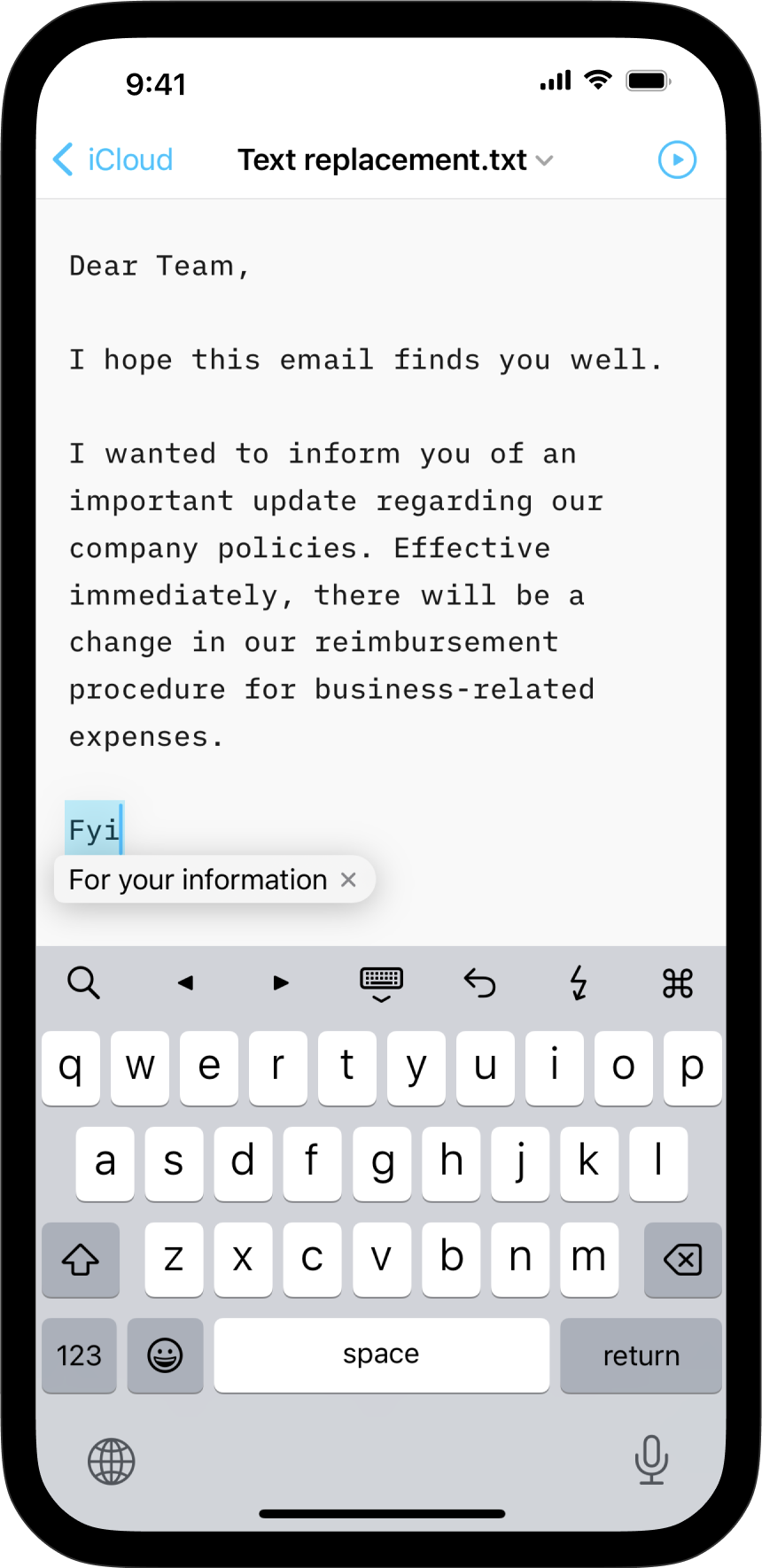Switch to the 123 numeric keyboard
Viewport: 762px width, 1568px height.
(x=79, y=1355)
